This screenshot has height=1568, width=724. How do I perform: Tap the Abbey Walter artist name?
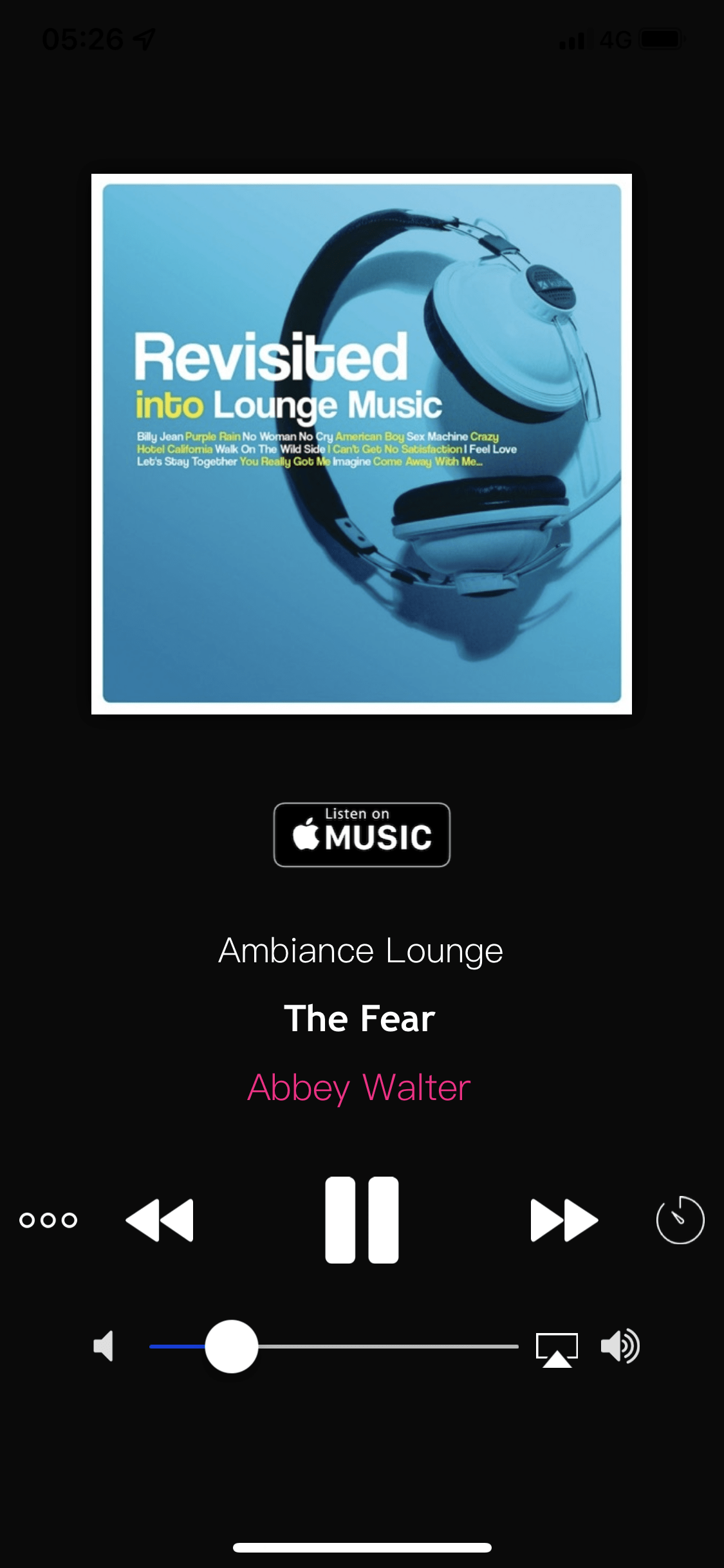[x=359, y=1088]
